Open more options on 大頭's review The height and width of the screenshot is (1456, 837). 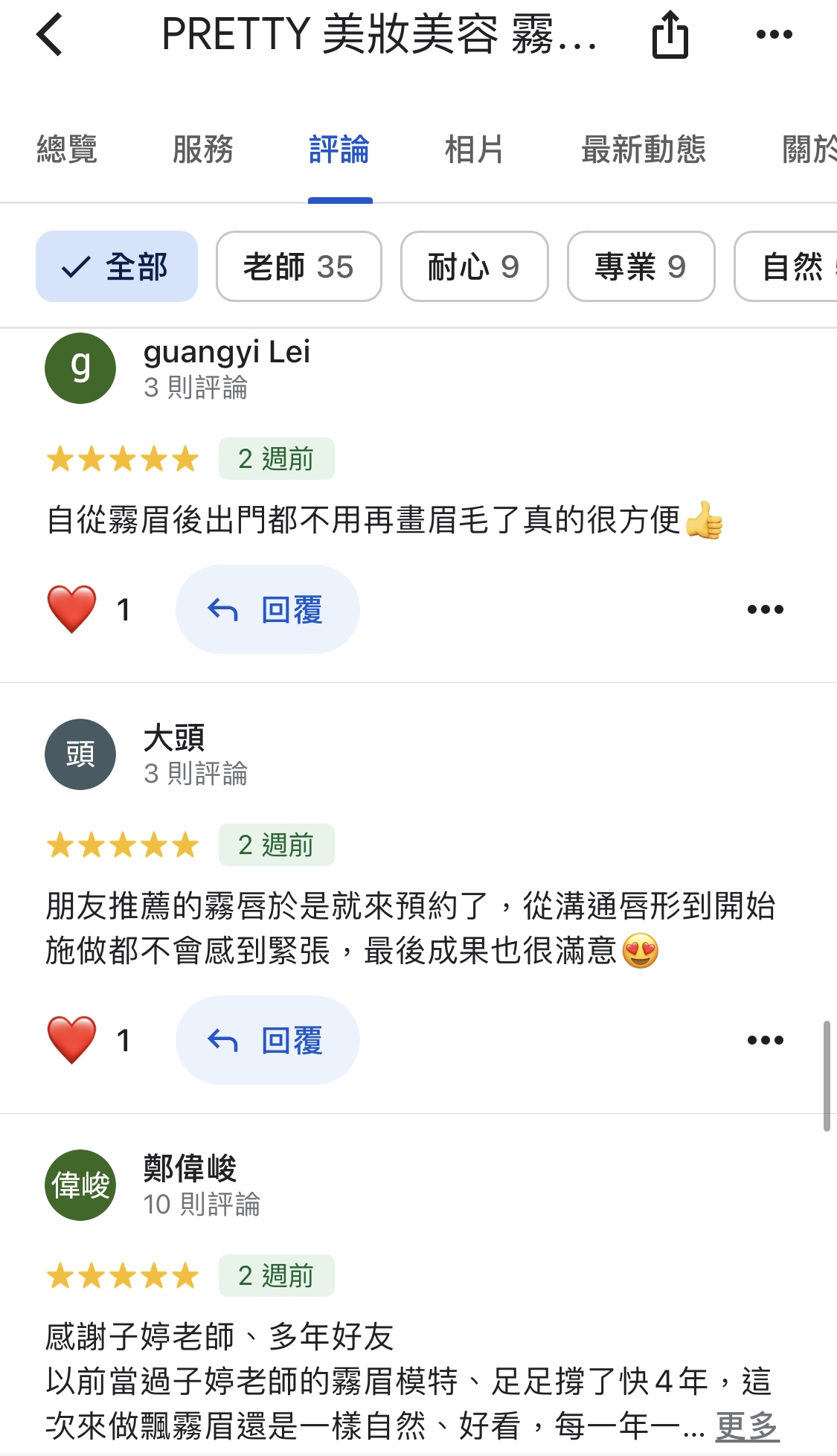click(x=765, y=1040)
